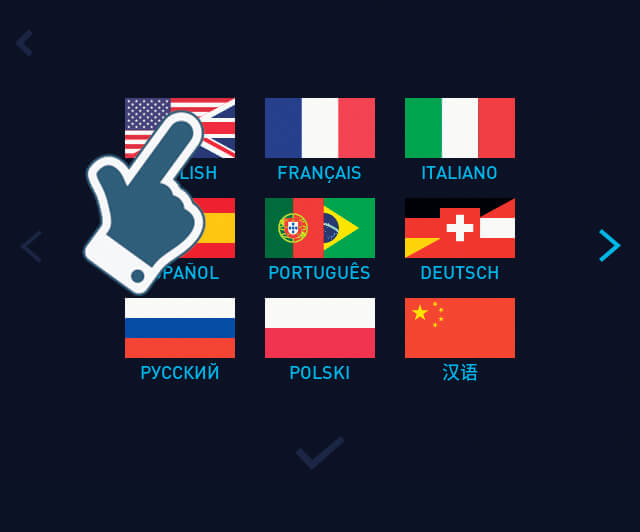640x532 pixels.
Task: Go to previous page of languages
Action: pos(31,246)
